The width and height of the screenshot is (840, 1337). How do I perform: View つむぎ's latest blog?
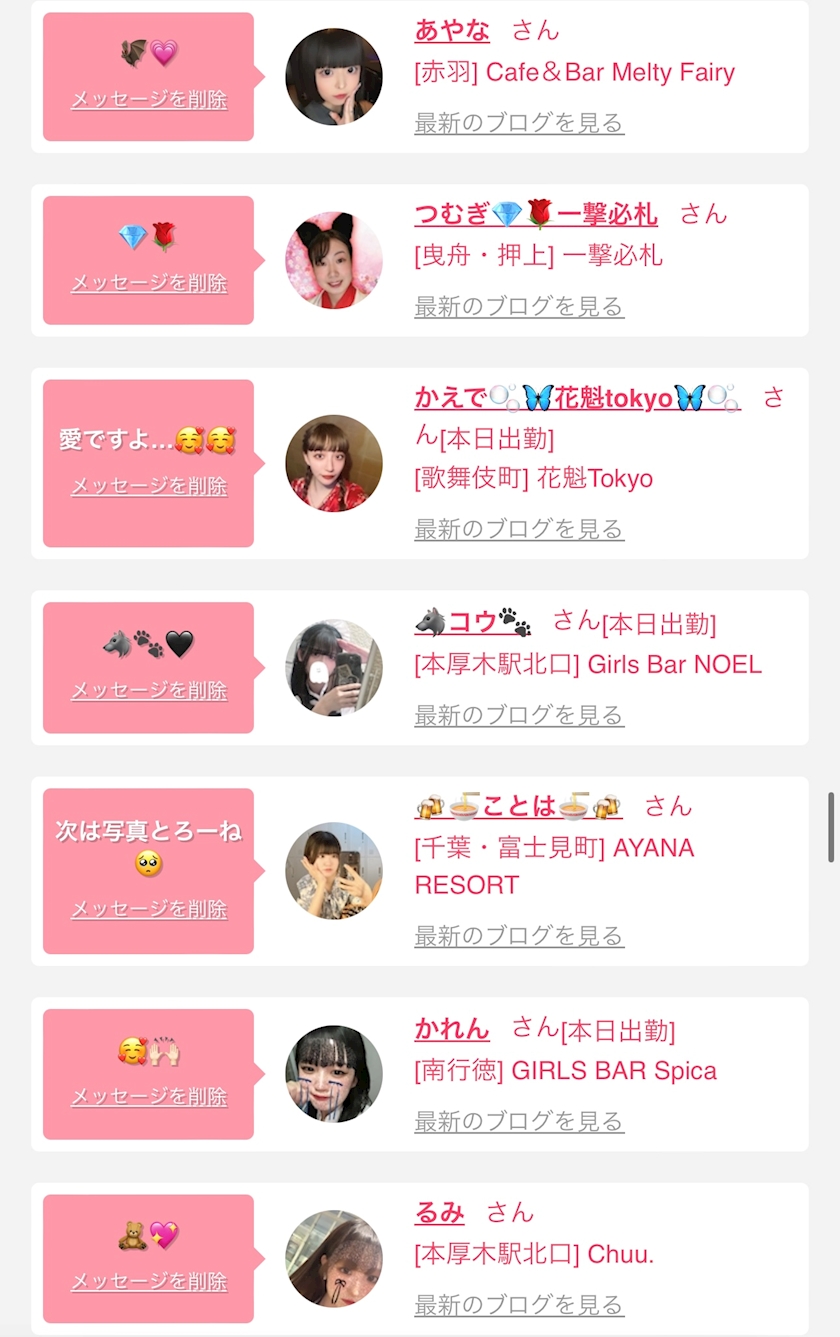click(519, 306)
